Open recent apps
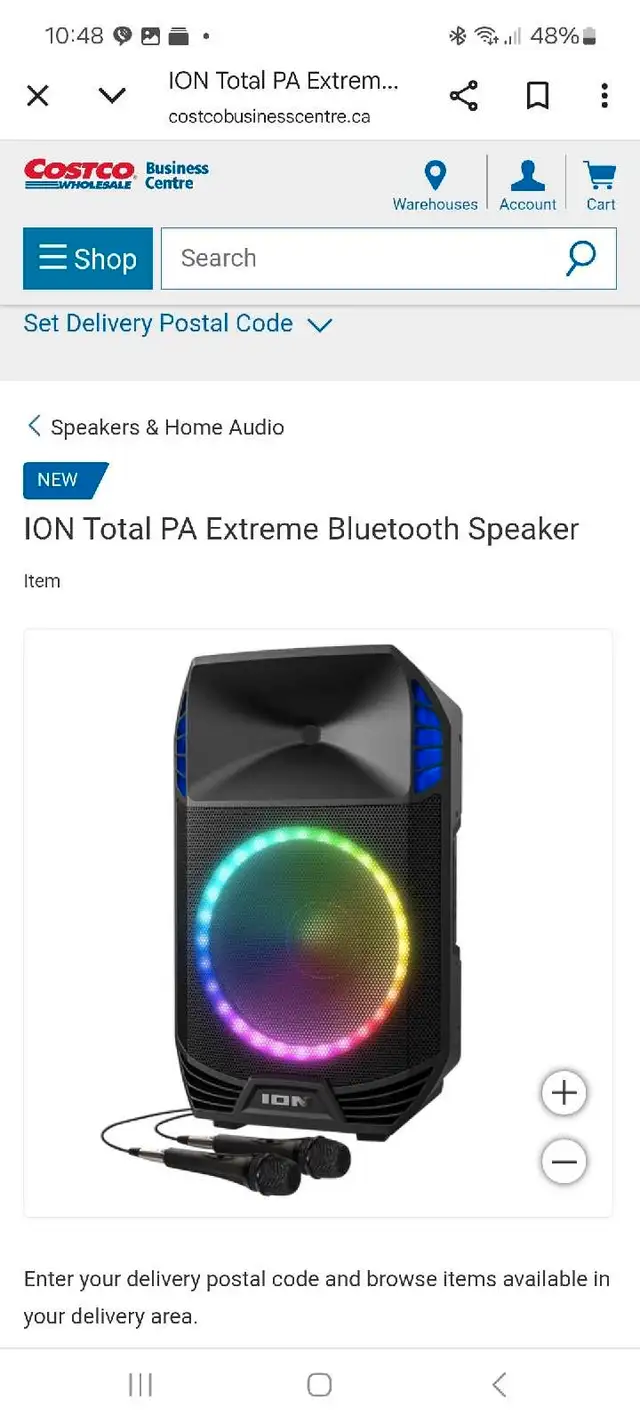 [140, 1384]
